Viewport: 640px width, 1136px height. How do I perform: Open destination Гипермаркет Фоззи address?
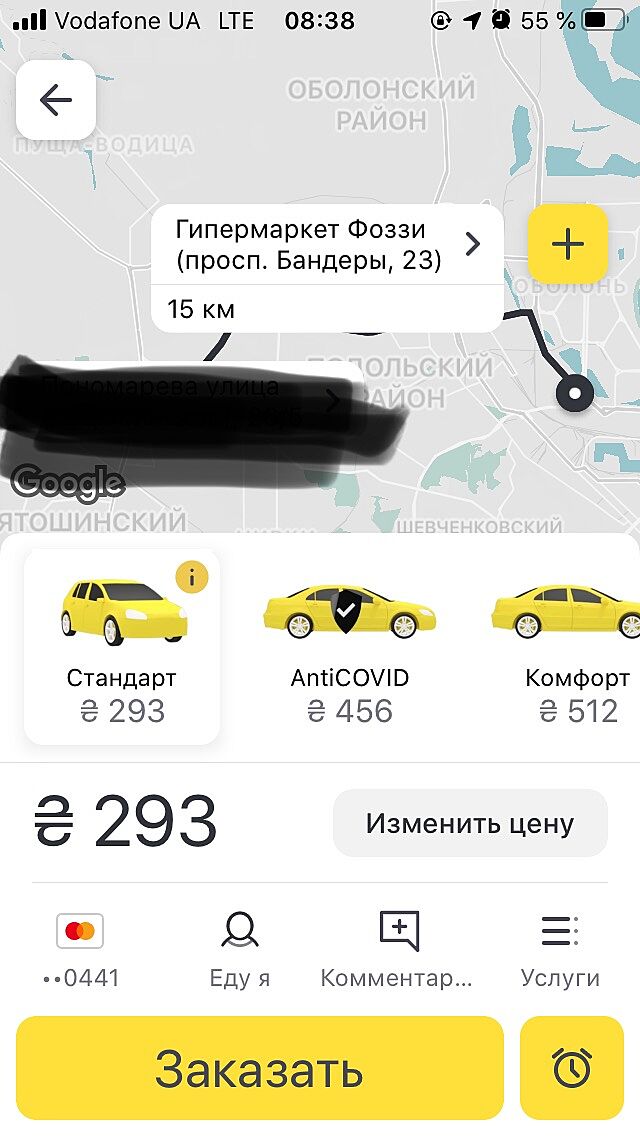pyautogui.click(x=327, y=244)
